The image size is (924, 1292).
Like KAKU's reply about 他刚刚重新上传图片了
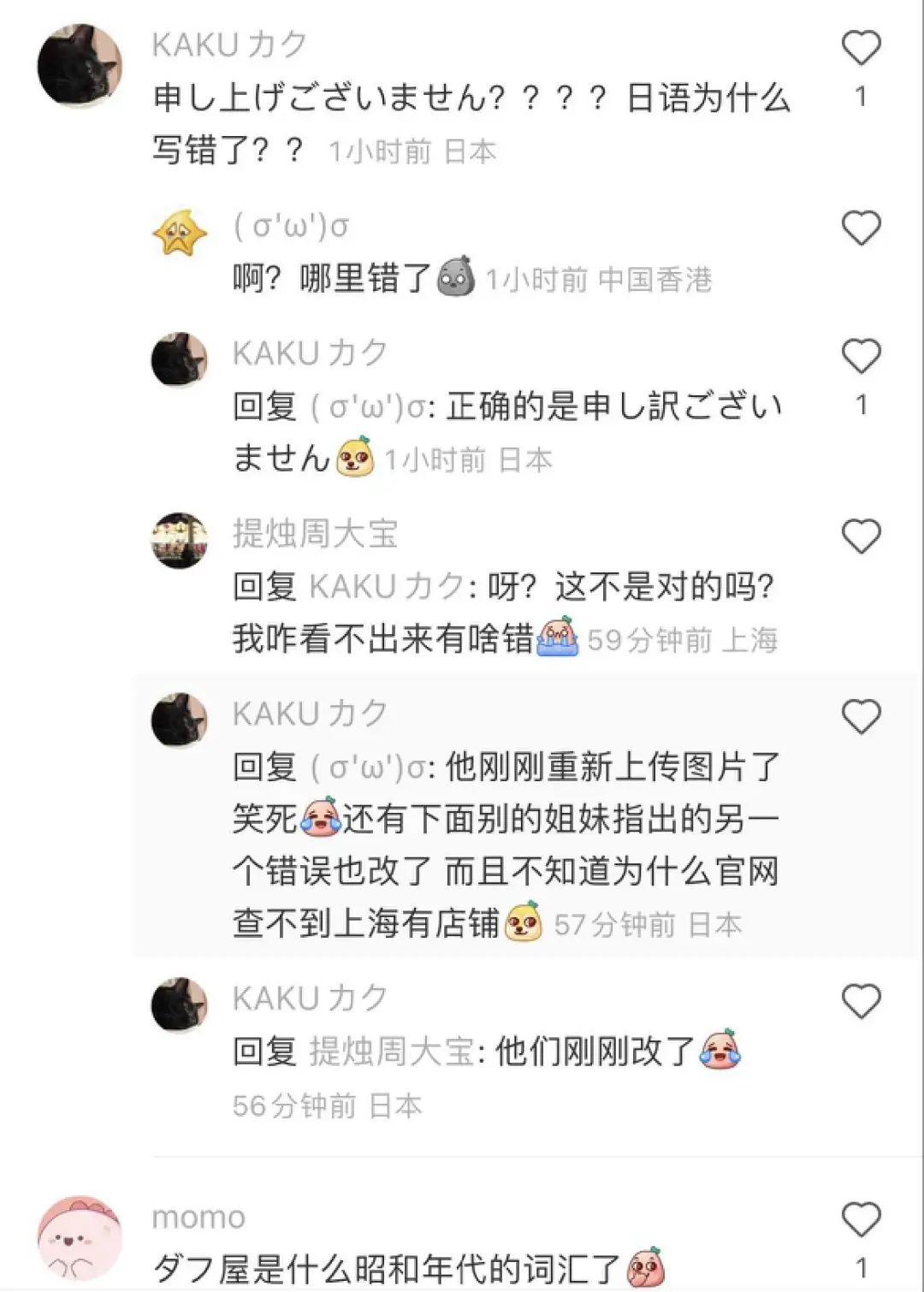tap(861, 717)
